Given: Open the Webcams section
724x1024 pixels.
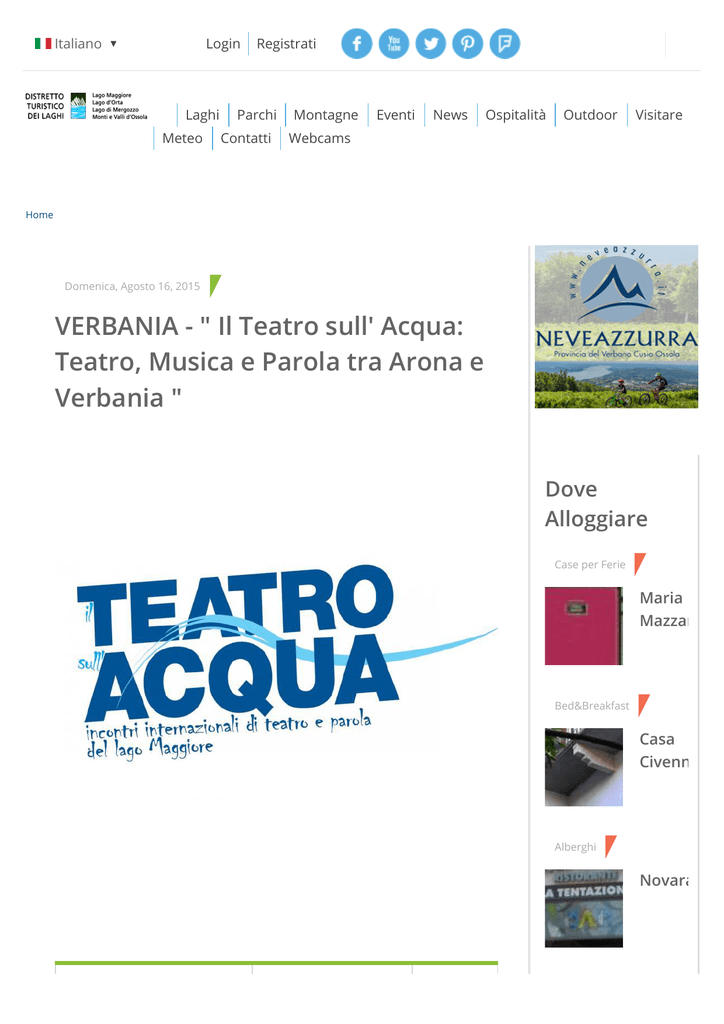Looking at the screenshot, I should [x=320, y=138].
